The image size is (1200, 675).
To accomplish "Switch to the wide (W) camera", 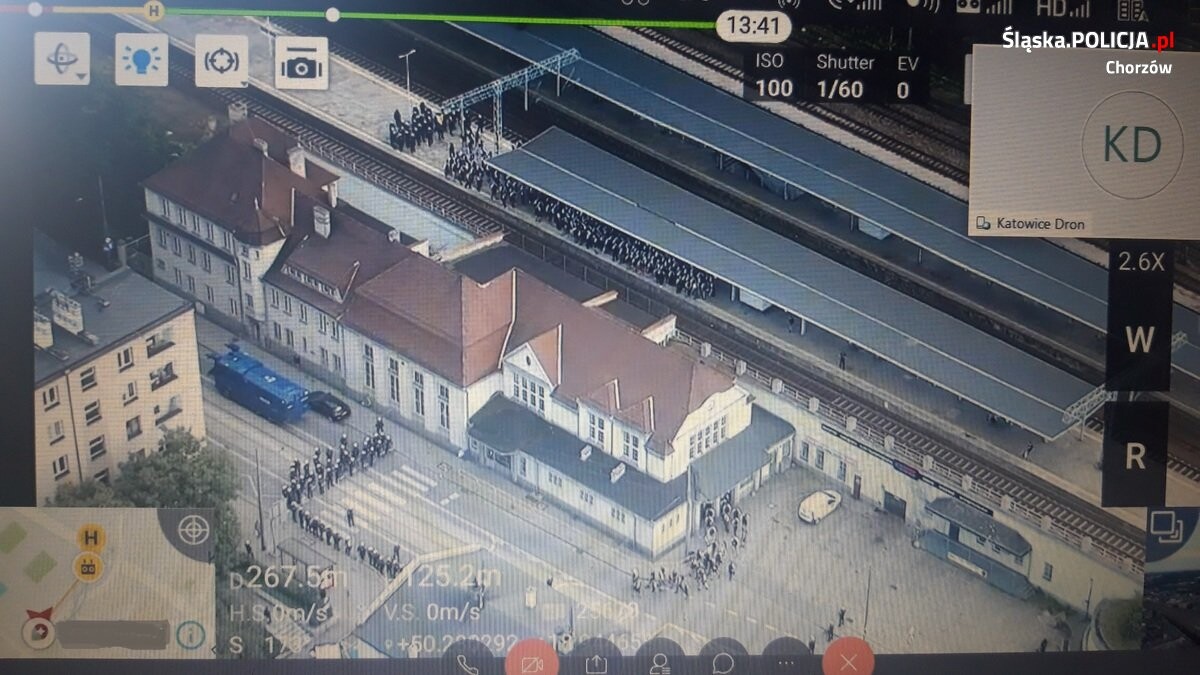I will [x=1139, y=341].
